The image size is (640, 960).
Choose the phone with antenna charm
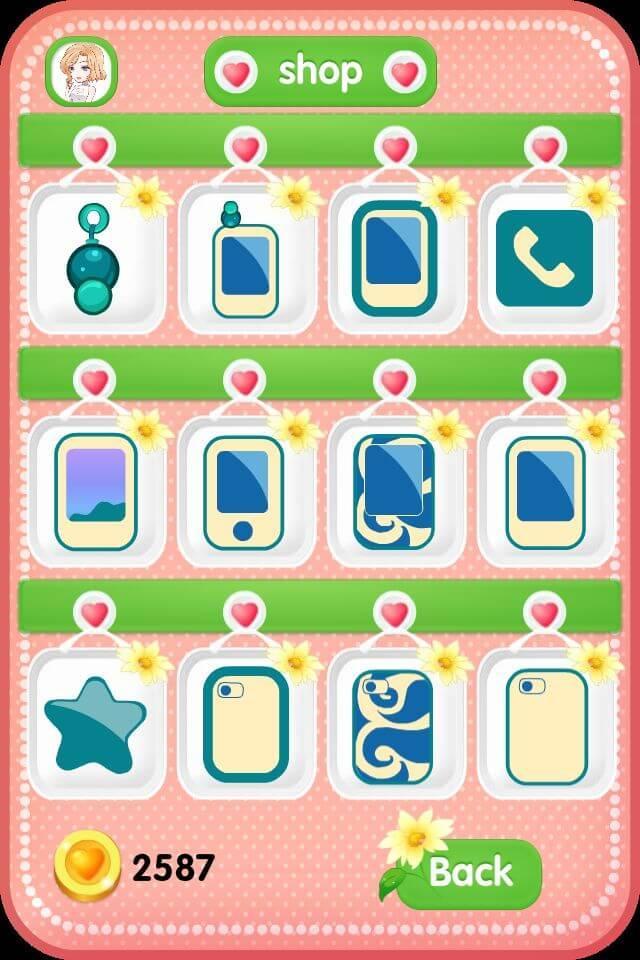(x=244, y=265)
